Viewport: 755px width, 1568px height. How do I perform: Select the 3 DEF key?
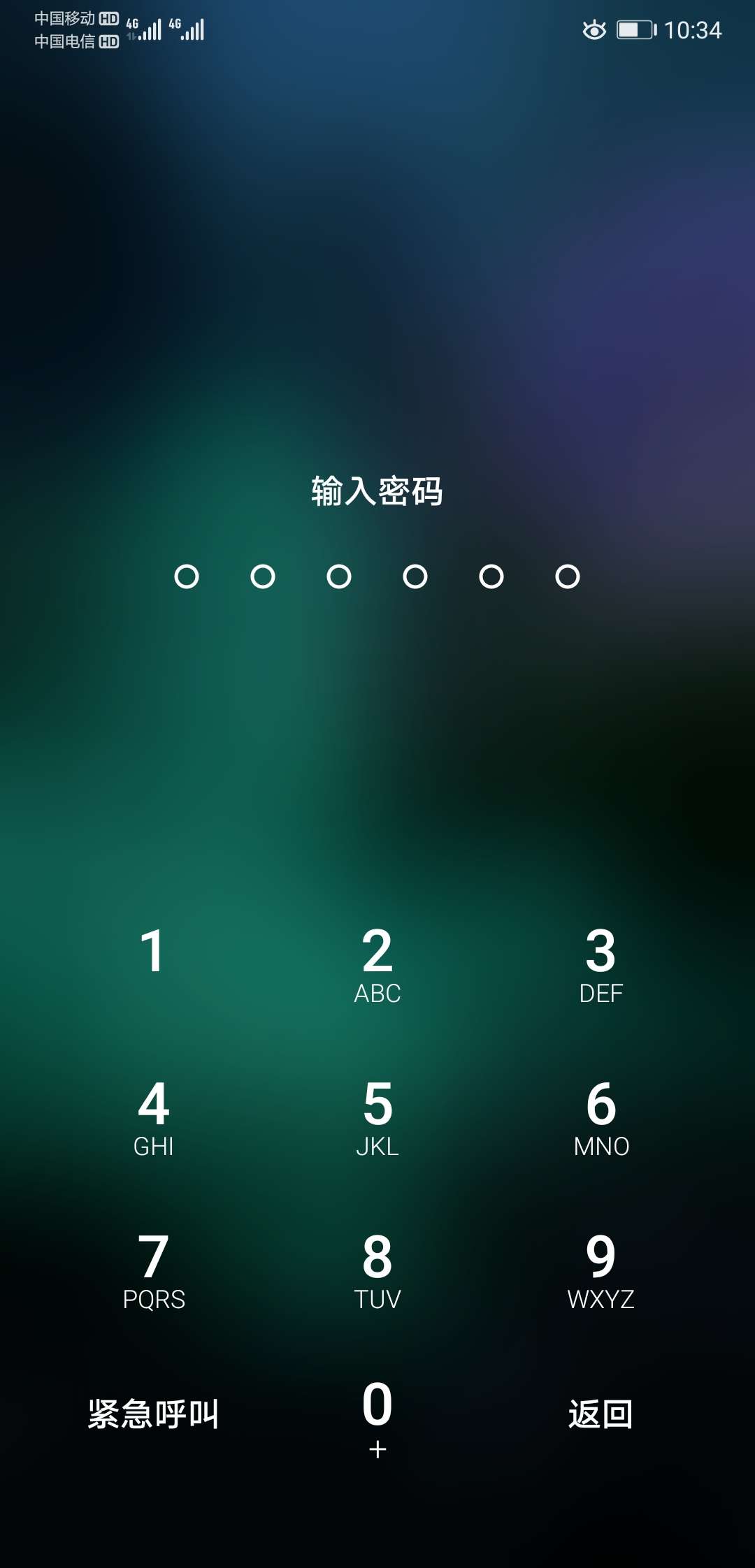pyautogui.click(x=601, y=964)
